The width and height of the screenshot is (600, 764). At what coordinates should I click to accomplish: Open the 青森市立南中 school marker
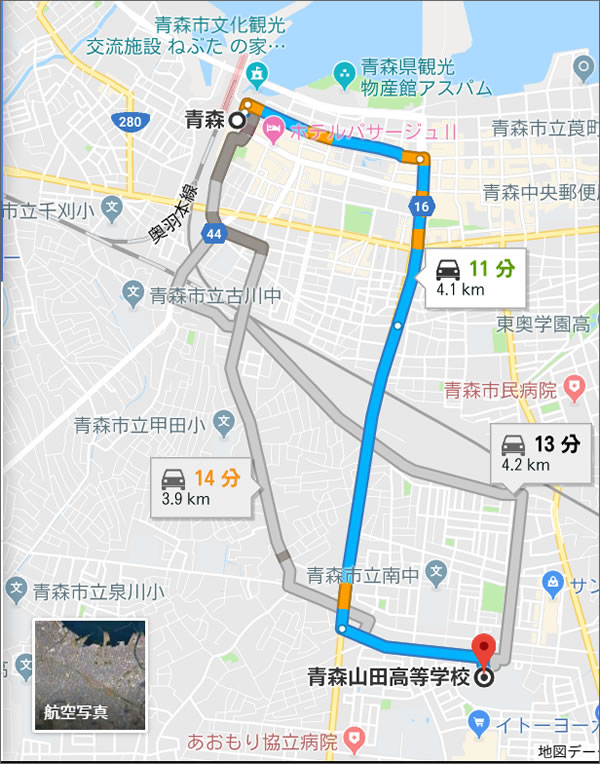tap(435, 572)
